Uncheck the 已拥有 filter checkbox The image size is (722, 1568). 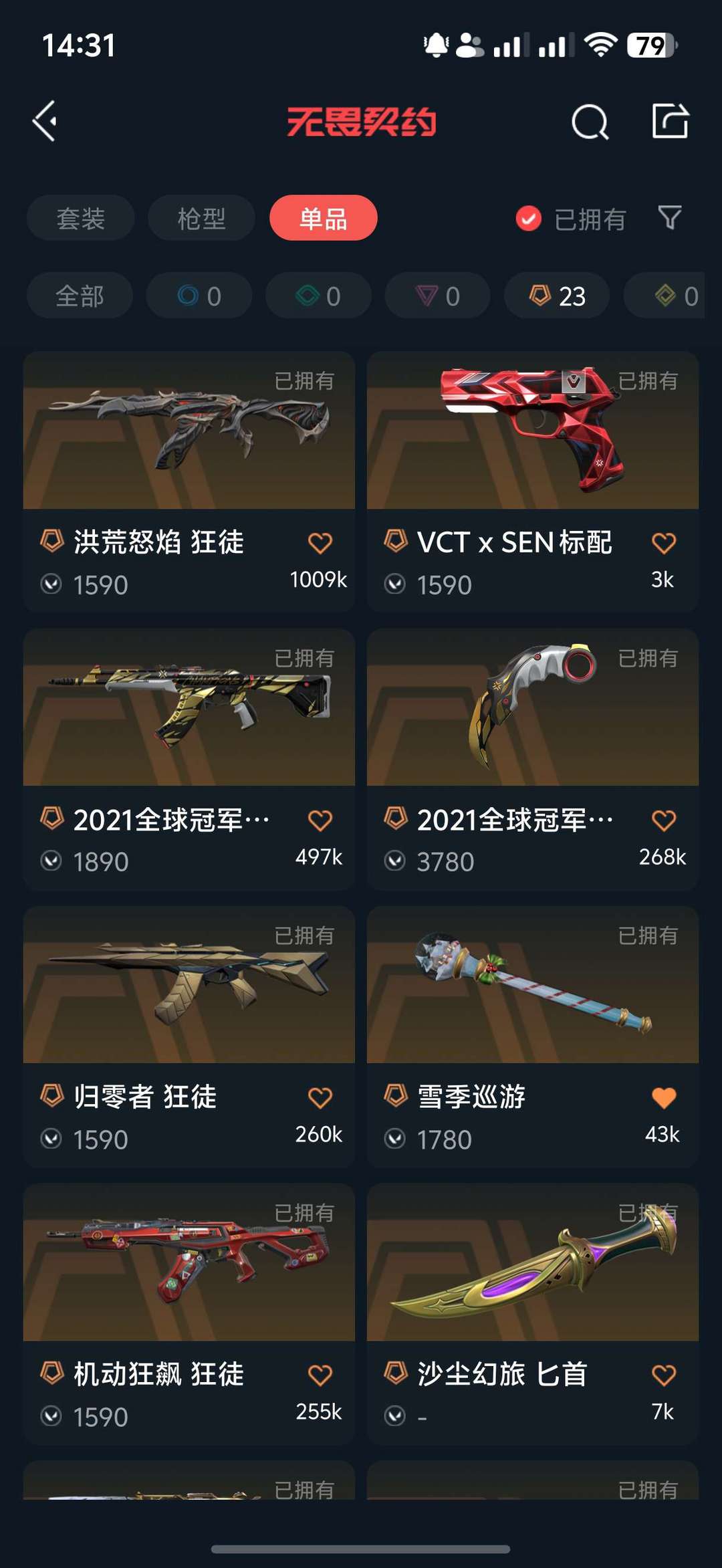528,219
